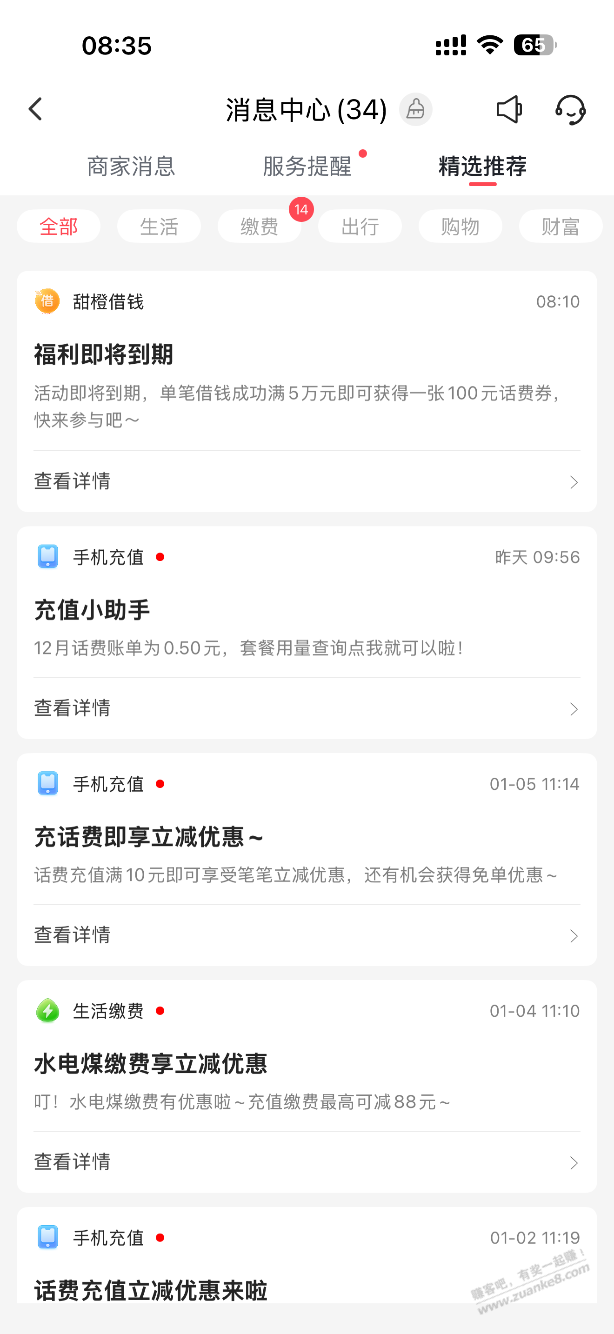Contact customer service via headset icon
Image resolution: width=614 pixels, height=1334 pixels.
(x=570, y=109)
